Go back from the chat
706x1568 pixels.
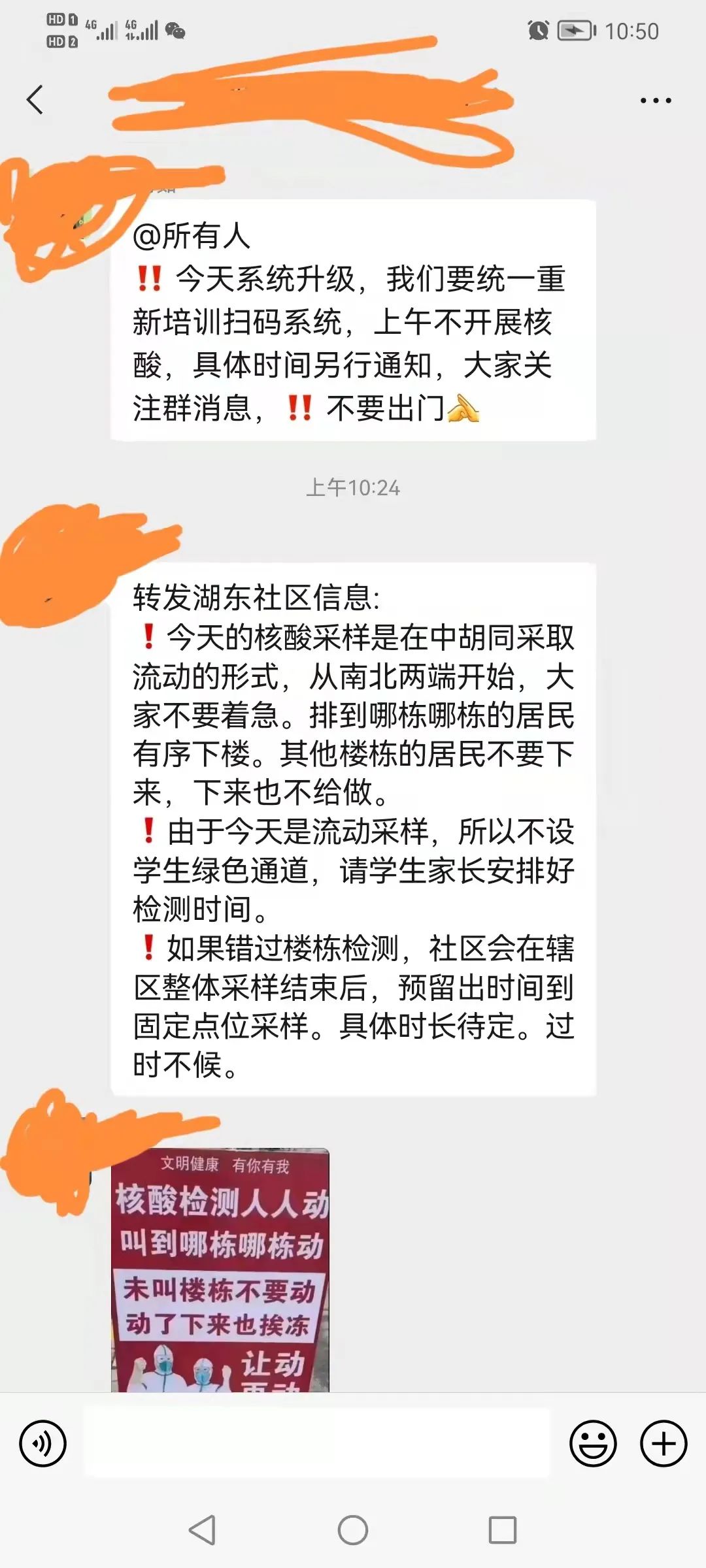click(x=35, y=100)
